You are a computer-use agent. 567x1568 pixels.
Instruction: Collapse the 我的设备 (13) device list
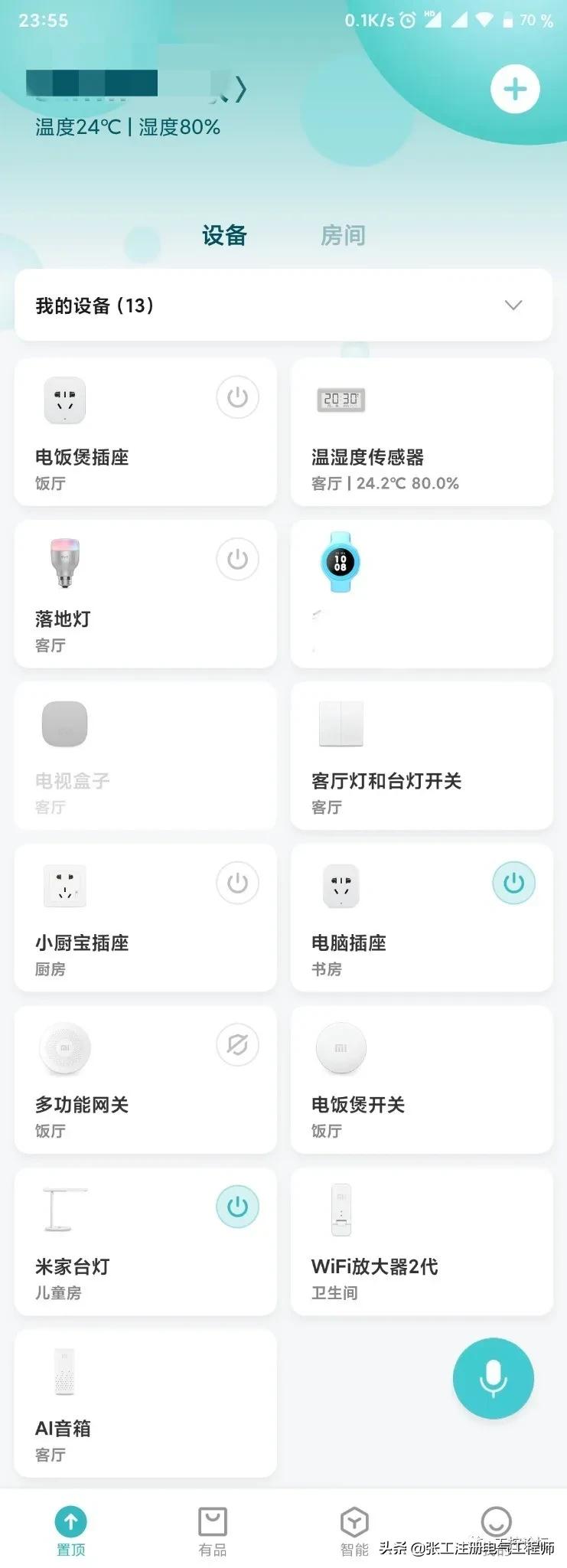[x=513, y=305]
